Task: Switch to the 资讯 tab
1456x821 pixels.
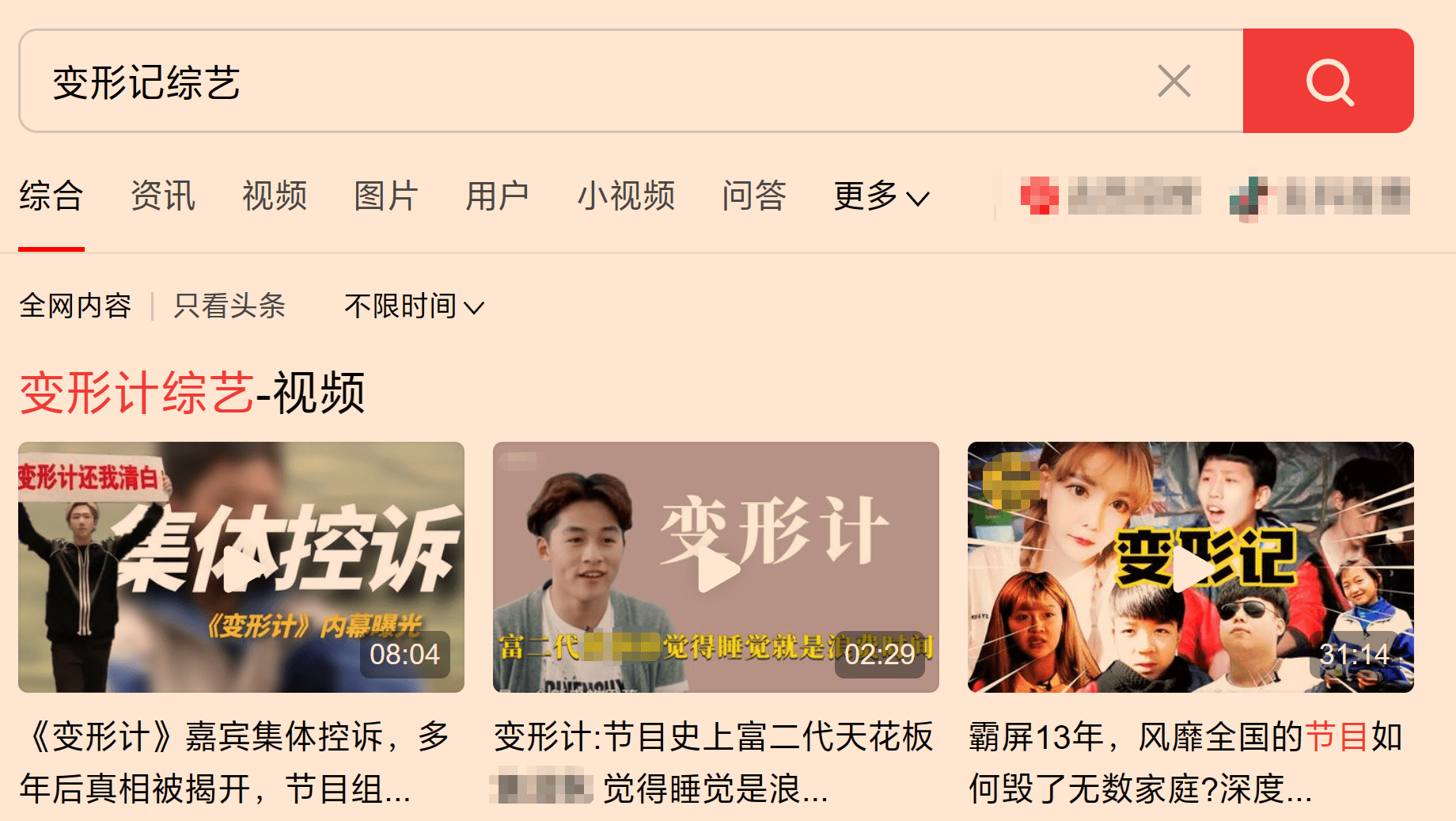Action: [163, 196]
